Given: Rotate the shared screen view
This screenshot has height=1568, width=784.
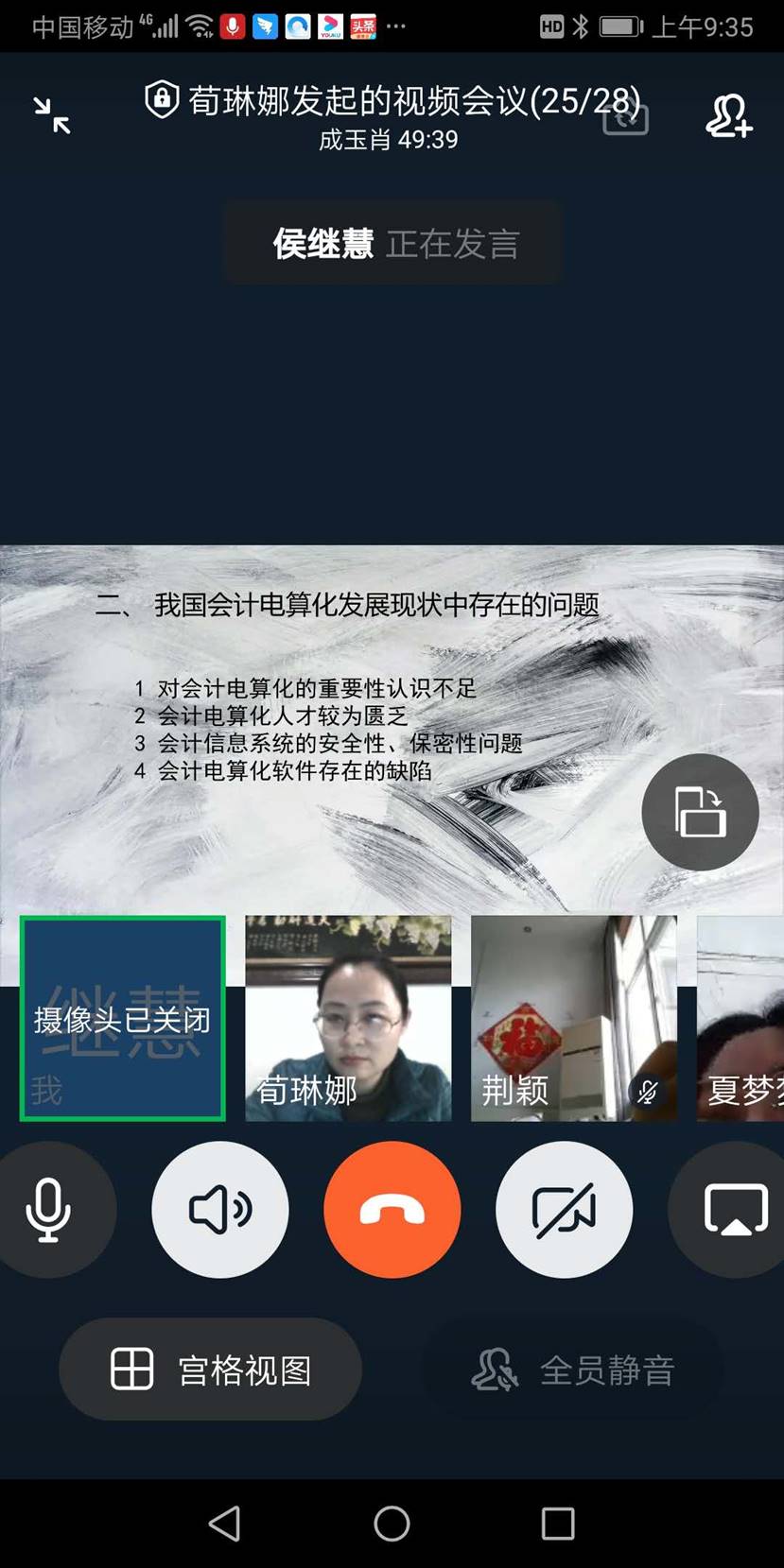Looking at the screenshot, I should tap(700, 812).
